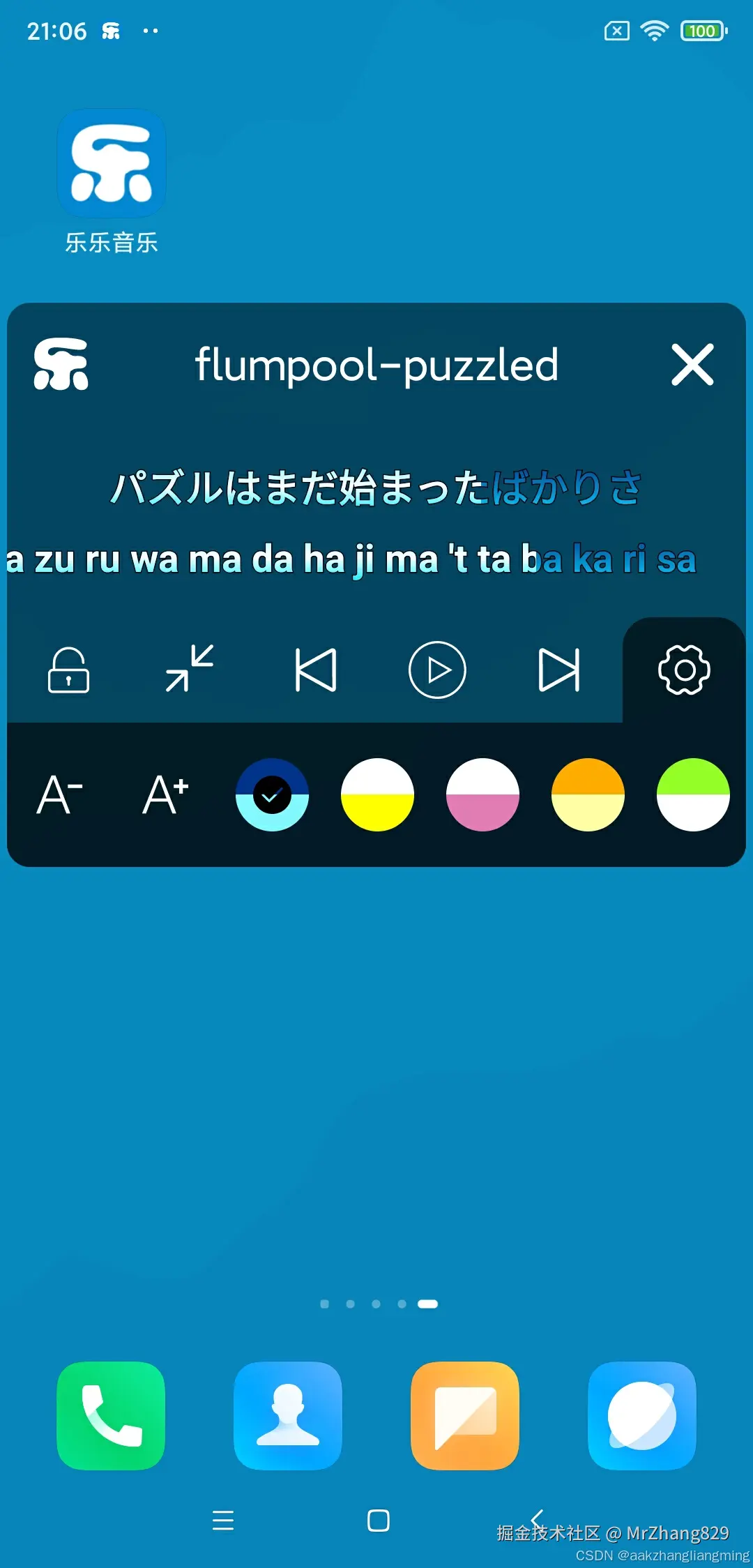Viewport: 753px width, 1568px height.
Task: Launch the Phone dialer app
Action: (111, 1415)
